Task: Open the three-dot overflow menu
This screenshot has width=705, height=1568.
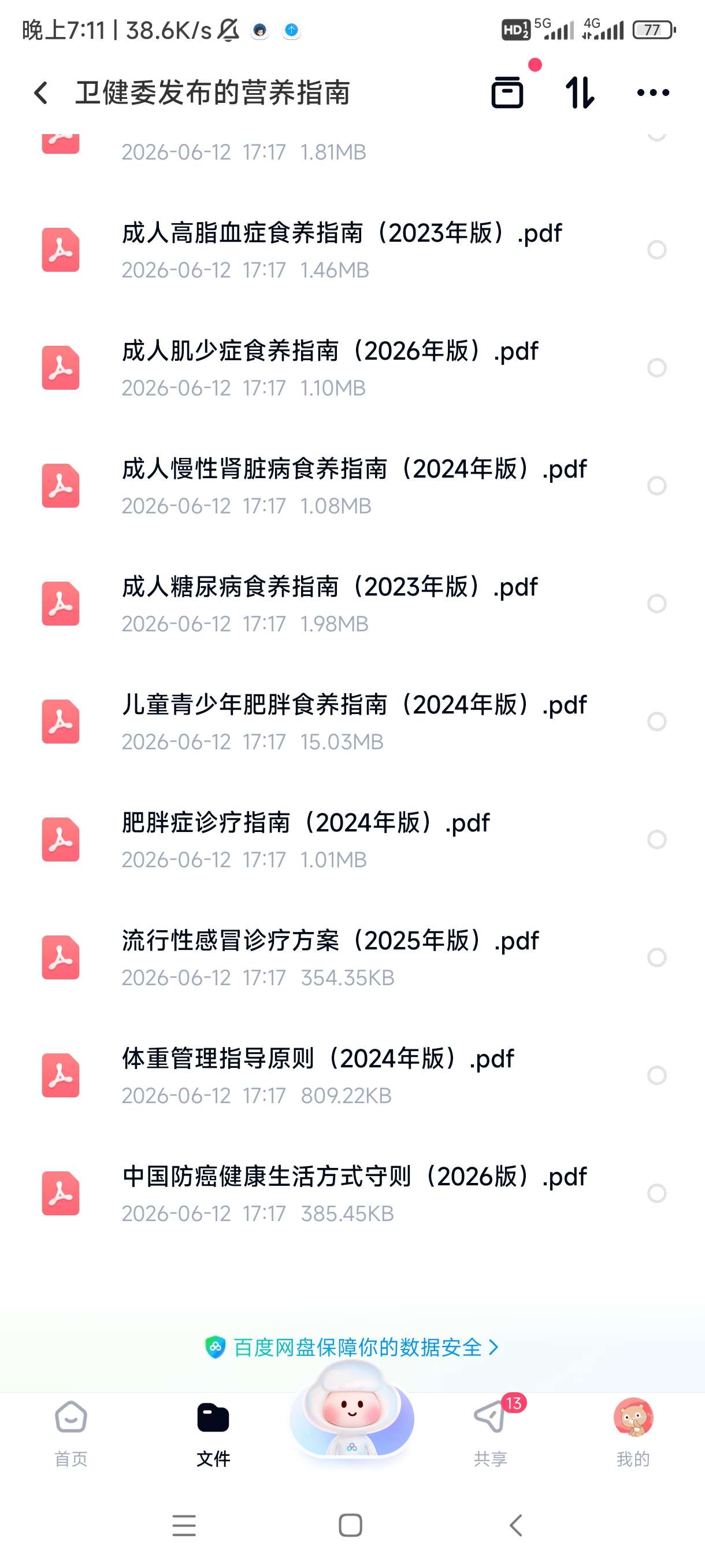Action: tap(652, 93)
